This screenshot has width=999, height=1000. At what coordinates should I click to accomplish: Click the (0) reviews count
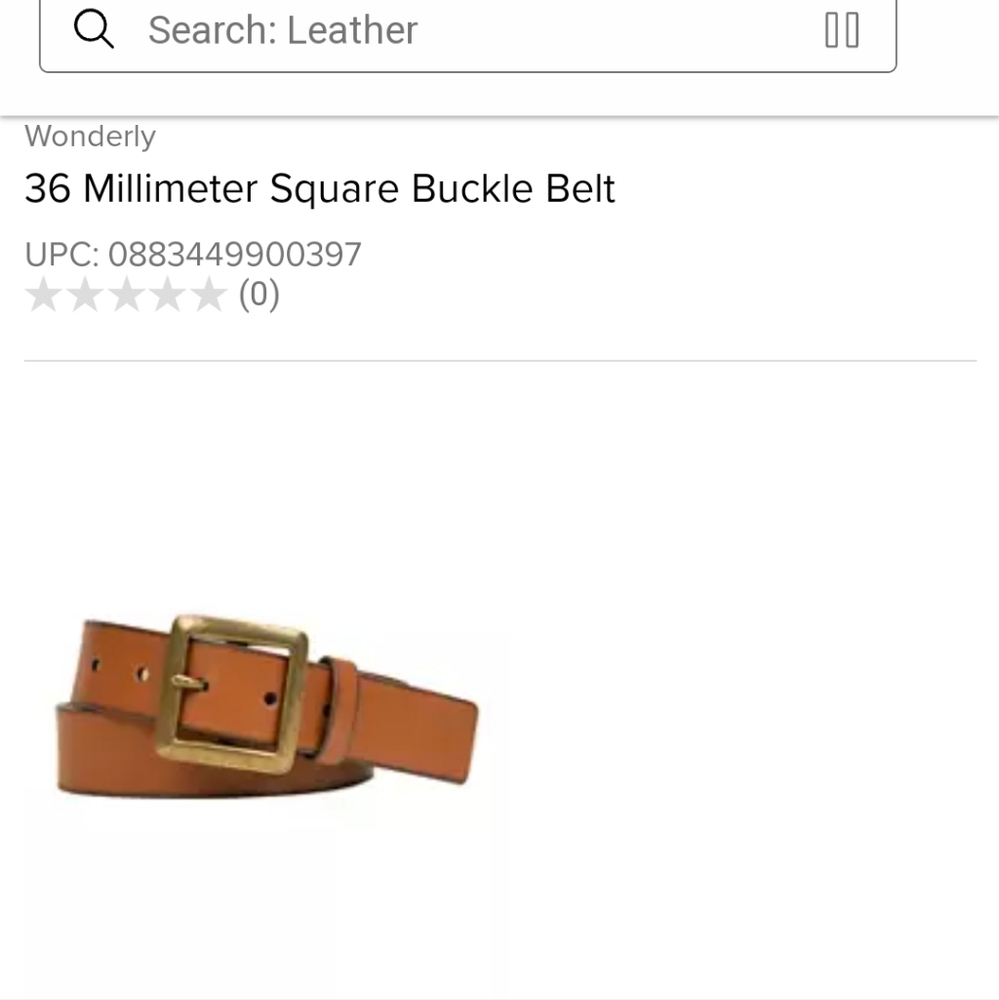pos(259,295)
